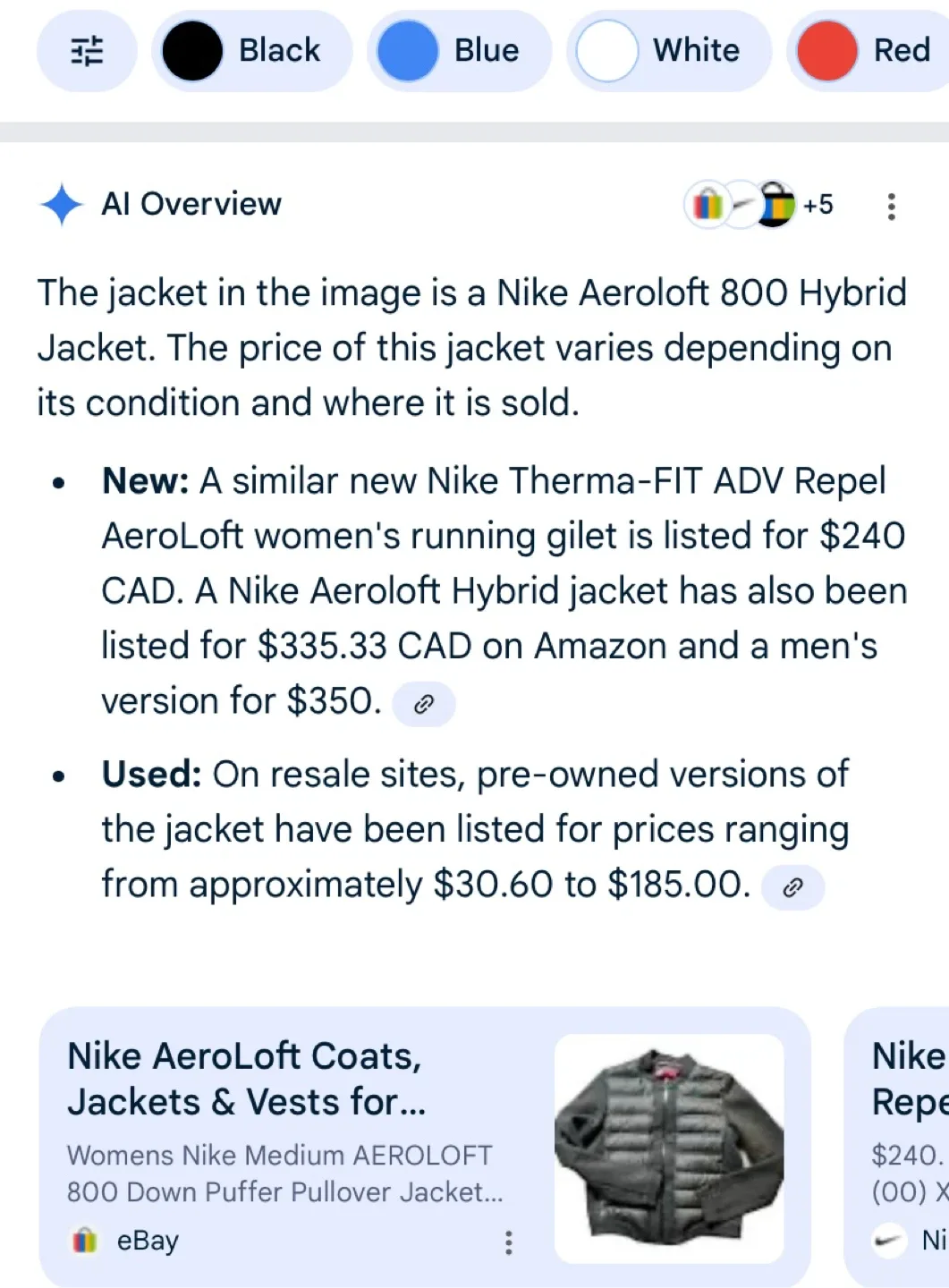949x1288 pixels.
Task: Toggle the Blue color filter
Action: (x=460, y=51)
